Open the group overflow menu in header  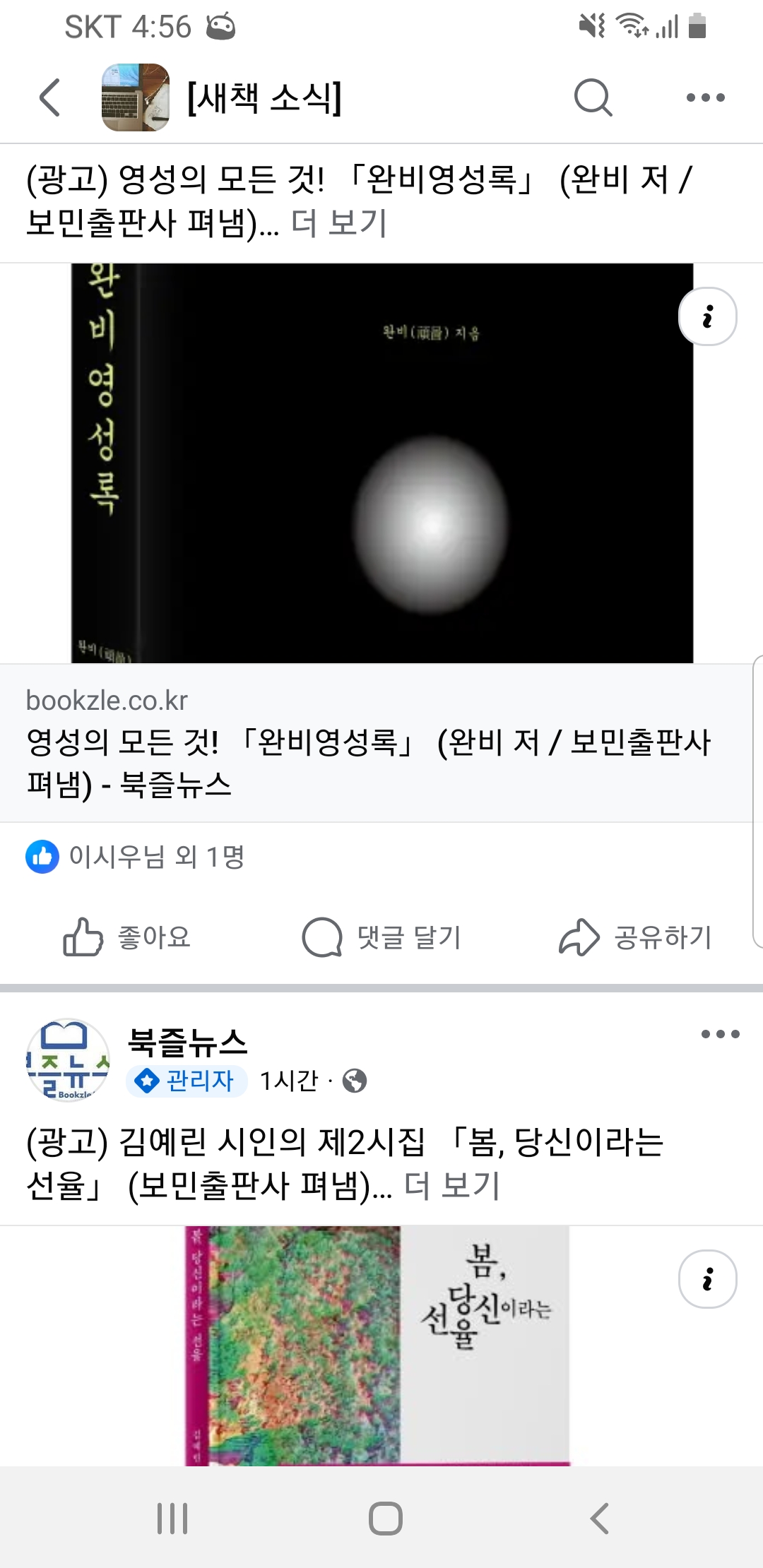tap(705, 97)
